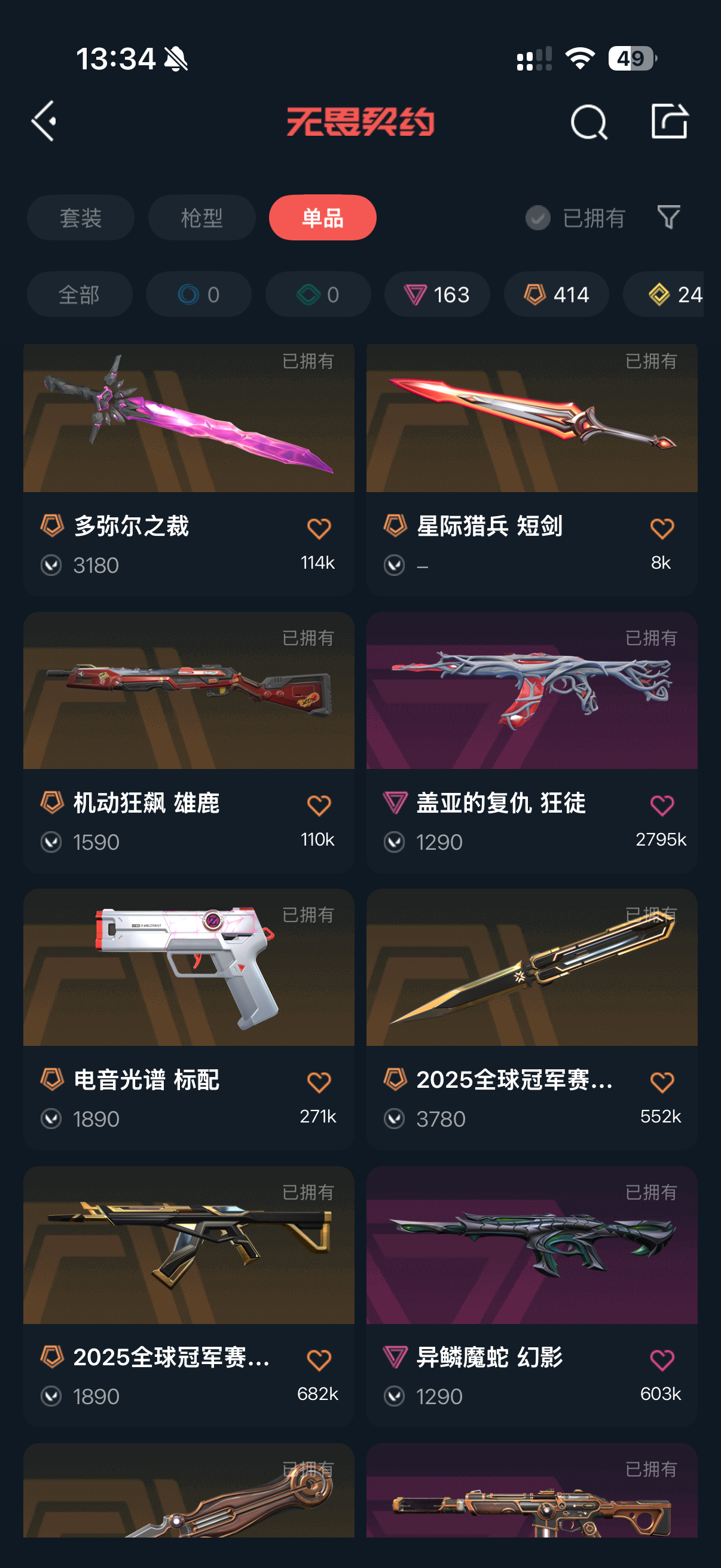Toggle the 已拥有 checkbox
This screenshot has width=721, height=1568.
click(x=538, y=218)
